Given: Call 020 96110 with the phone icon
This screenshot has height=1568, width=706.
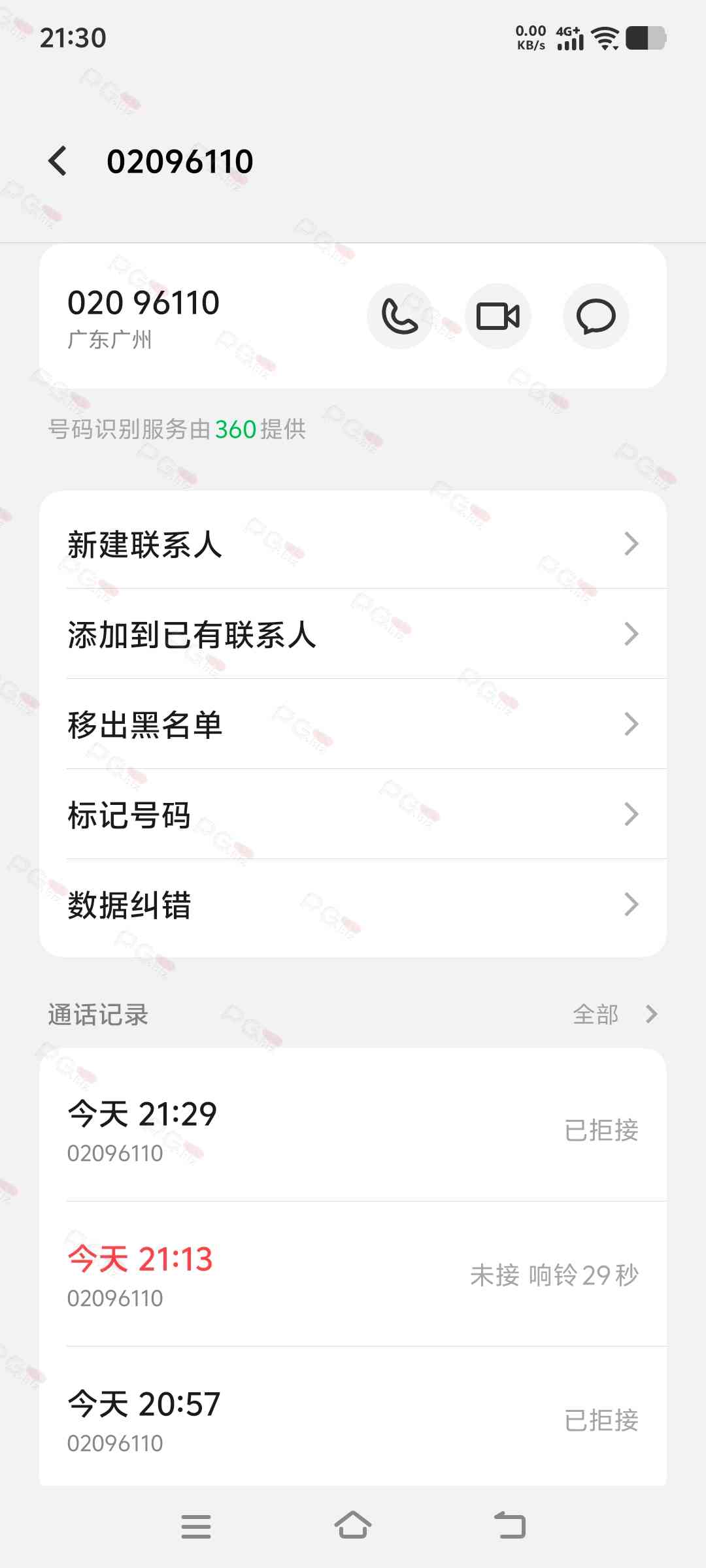Looking at the screenshot, I should (x=399, y=316).
